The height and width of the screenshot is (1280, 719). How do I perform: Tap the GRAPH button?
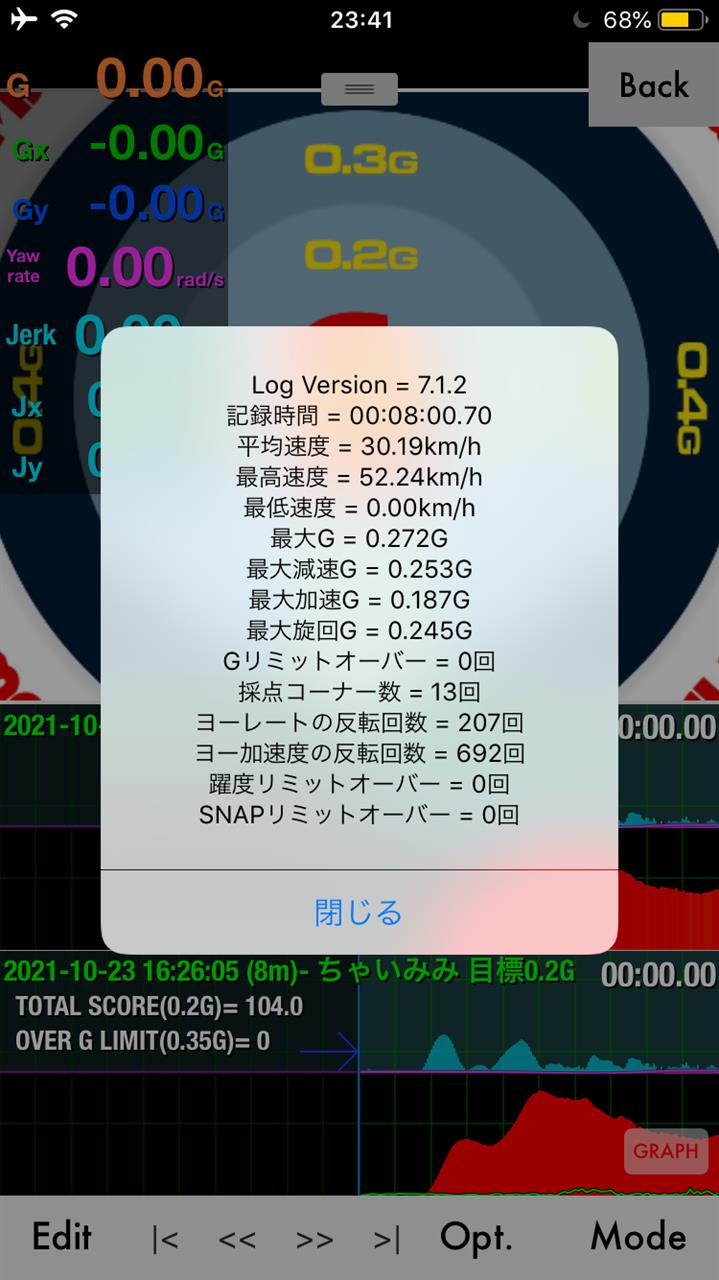(x=665, y=1151)
